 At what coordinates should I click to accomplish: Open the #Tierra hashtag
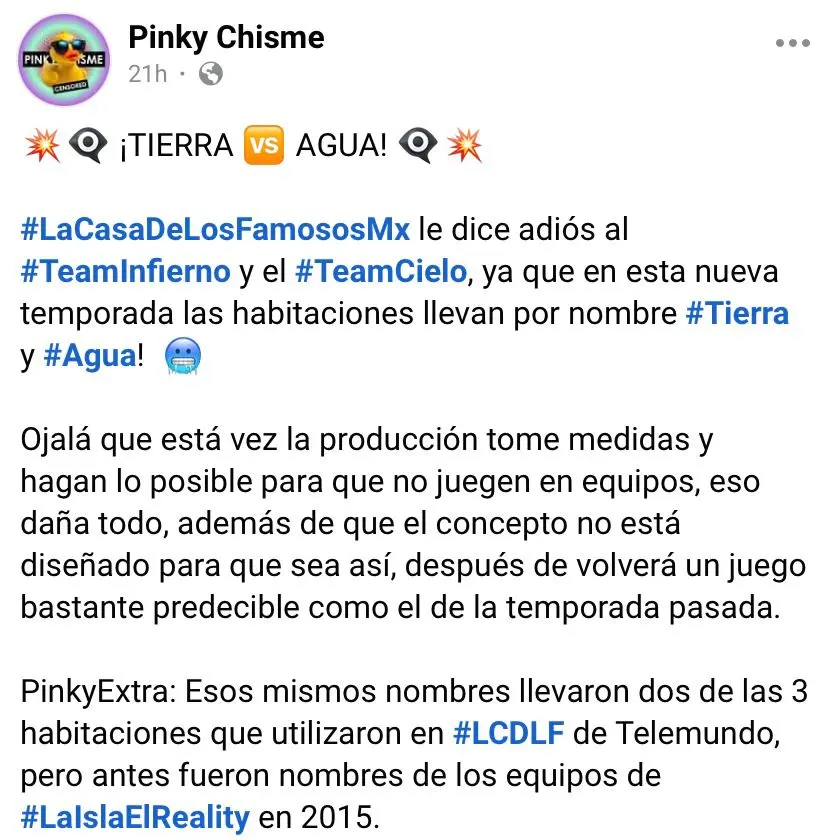737,314
